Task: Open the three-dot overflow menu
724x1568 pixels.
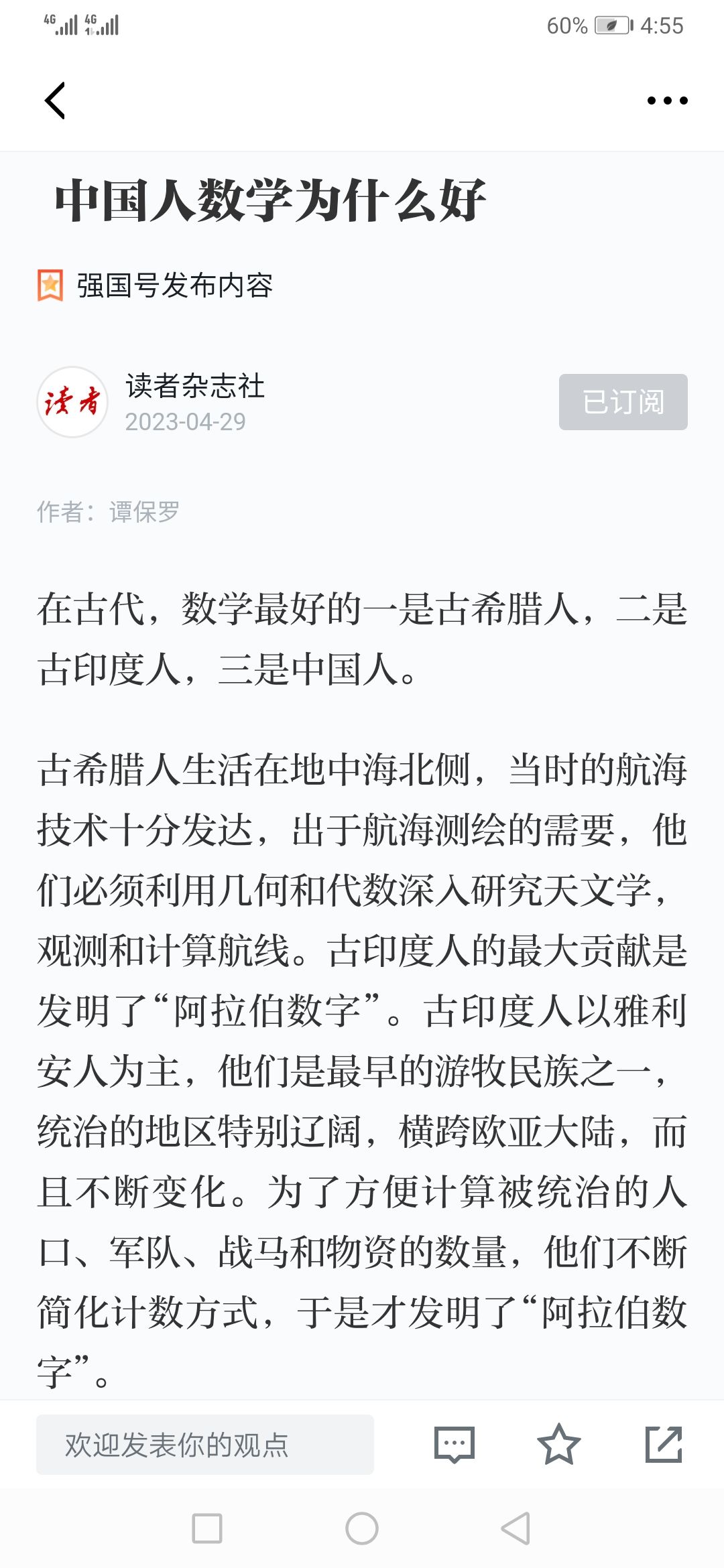Action: point(667,101)
